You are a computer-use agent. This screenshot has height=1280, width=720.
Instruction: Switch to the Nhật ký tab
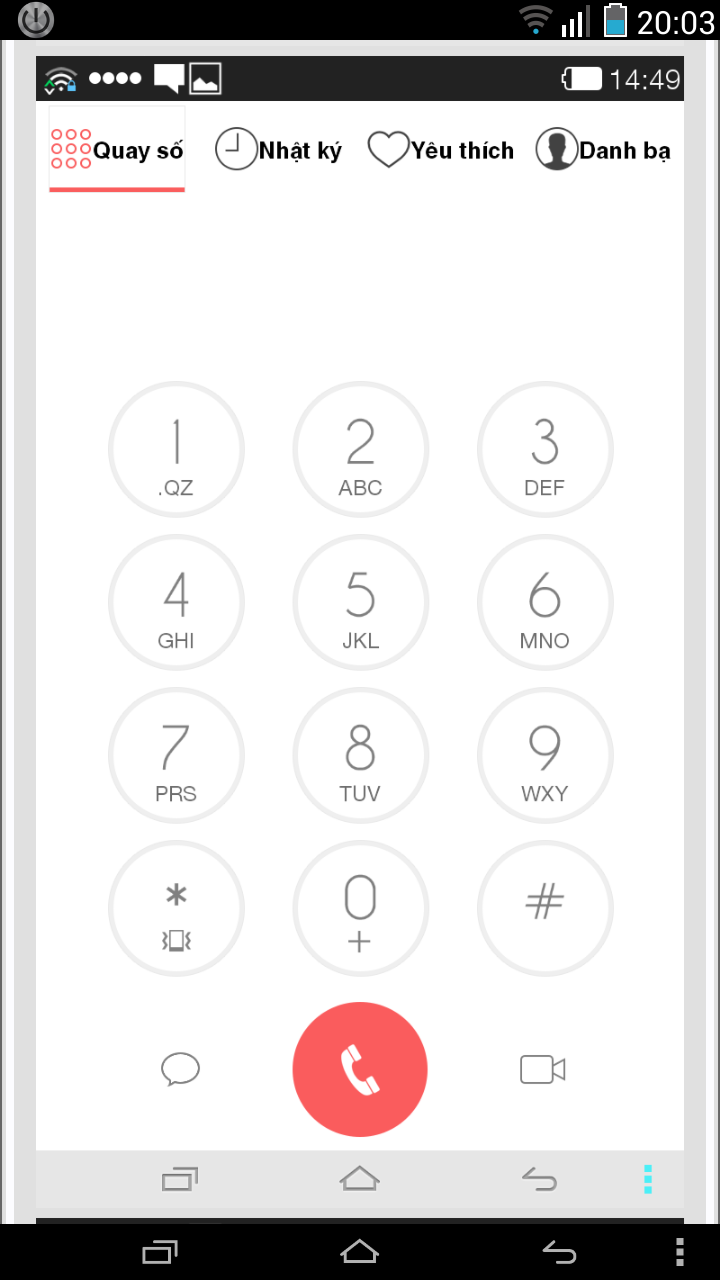tap(279, 150)
